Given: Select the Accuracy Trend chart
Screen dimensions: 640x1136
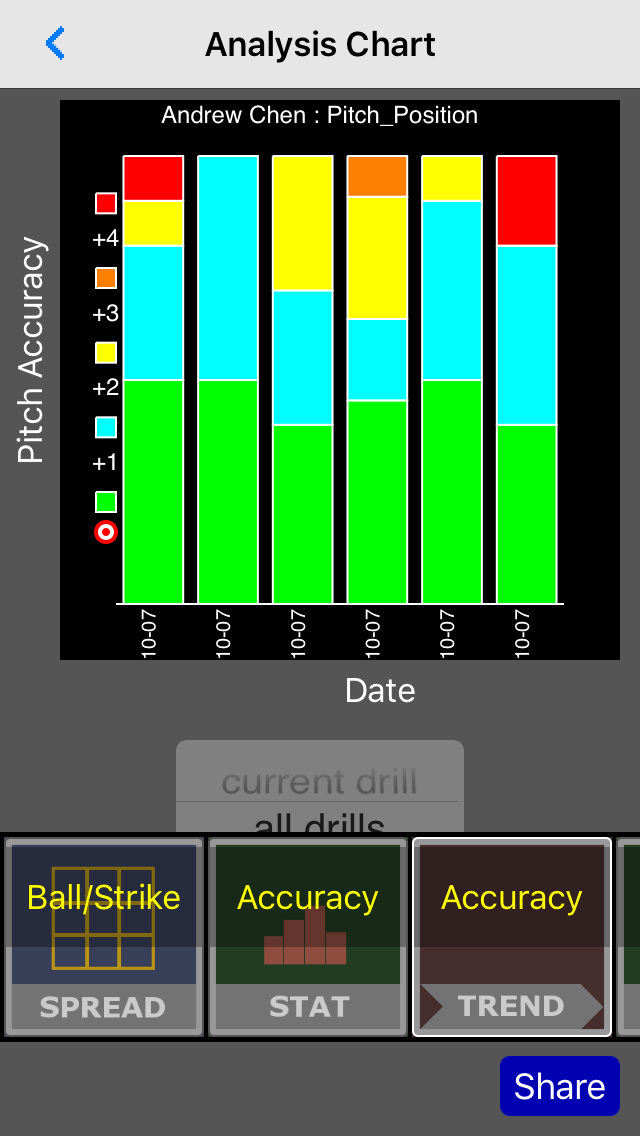Looking at the screenshot, I should click(x=512, y=937).
